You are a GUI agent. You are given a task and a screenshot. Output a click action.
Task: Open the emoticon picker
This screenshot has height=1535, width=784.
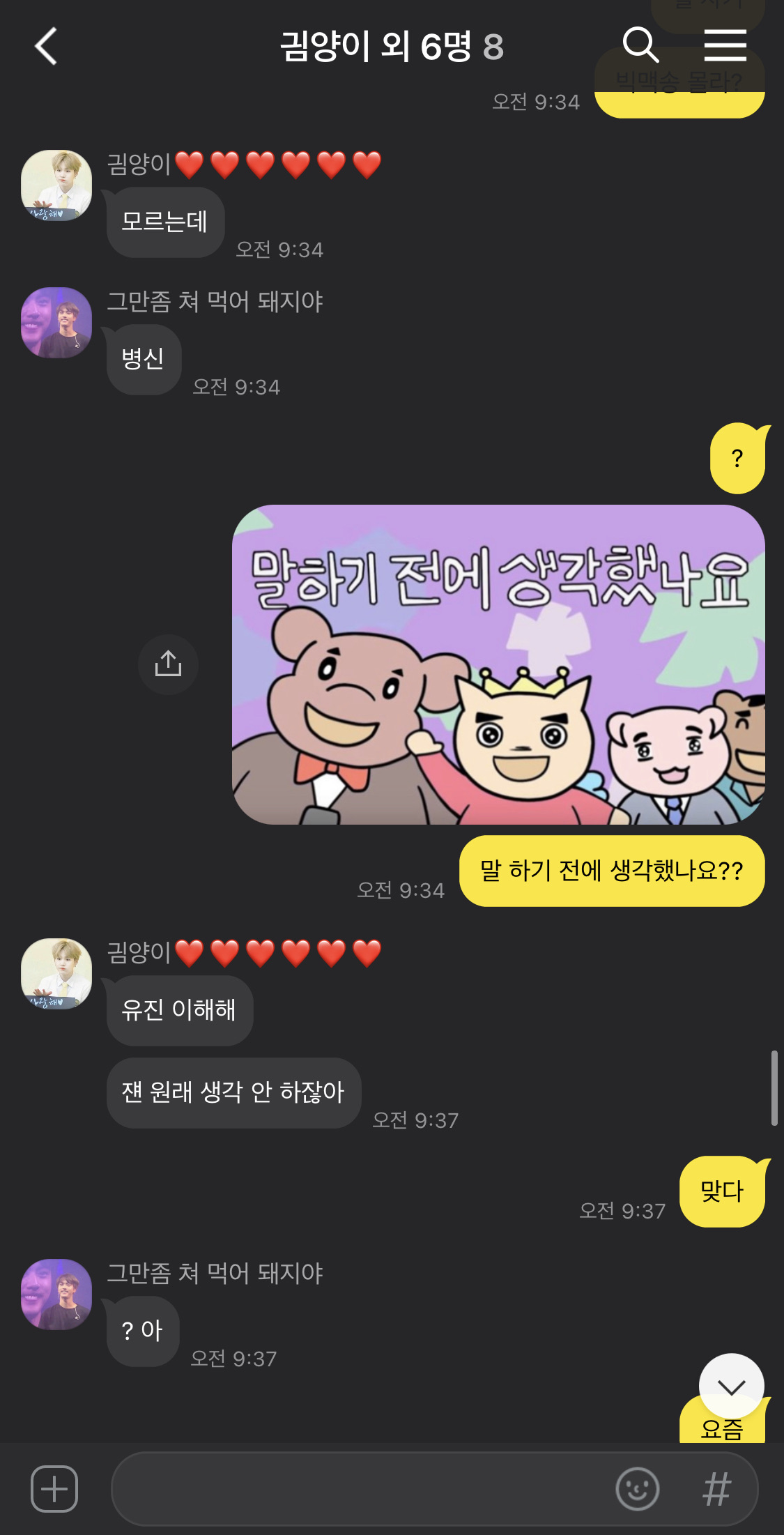[x=637, y=1488]
